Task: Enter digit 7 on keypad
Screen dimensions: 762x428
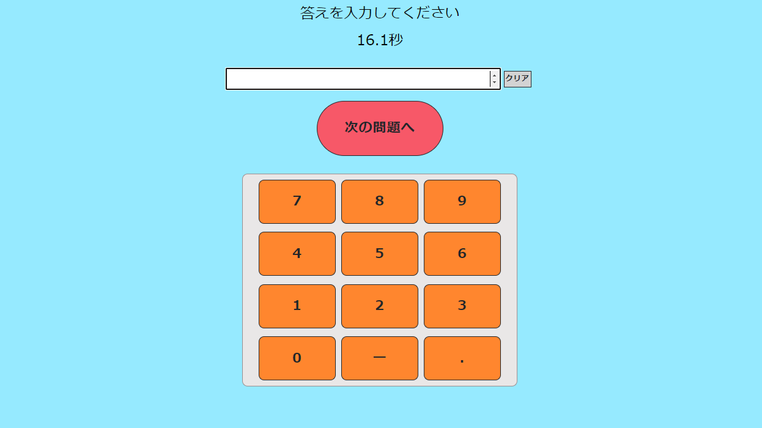Action: (x=297, y=201)
